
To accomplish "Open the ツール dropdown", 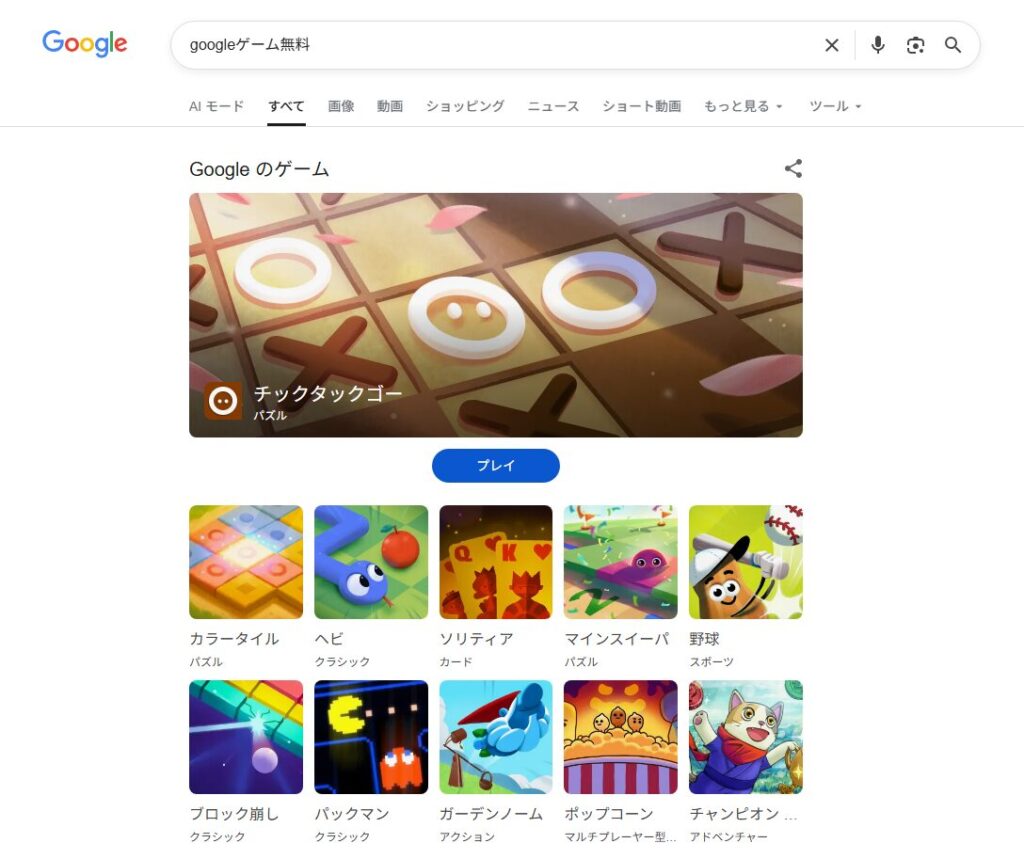I will [x=835, y=106].
